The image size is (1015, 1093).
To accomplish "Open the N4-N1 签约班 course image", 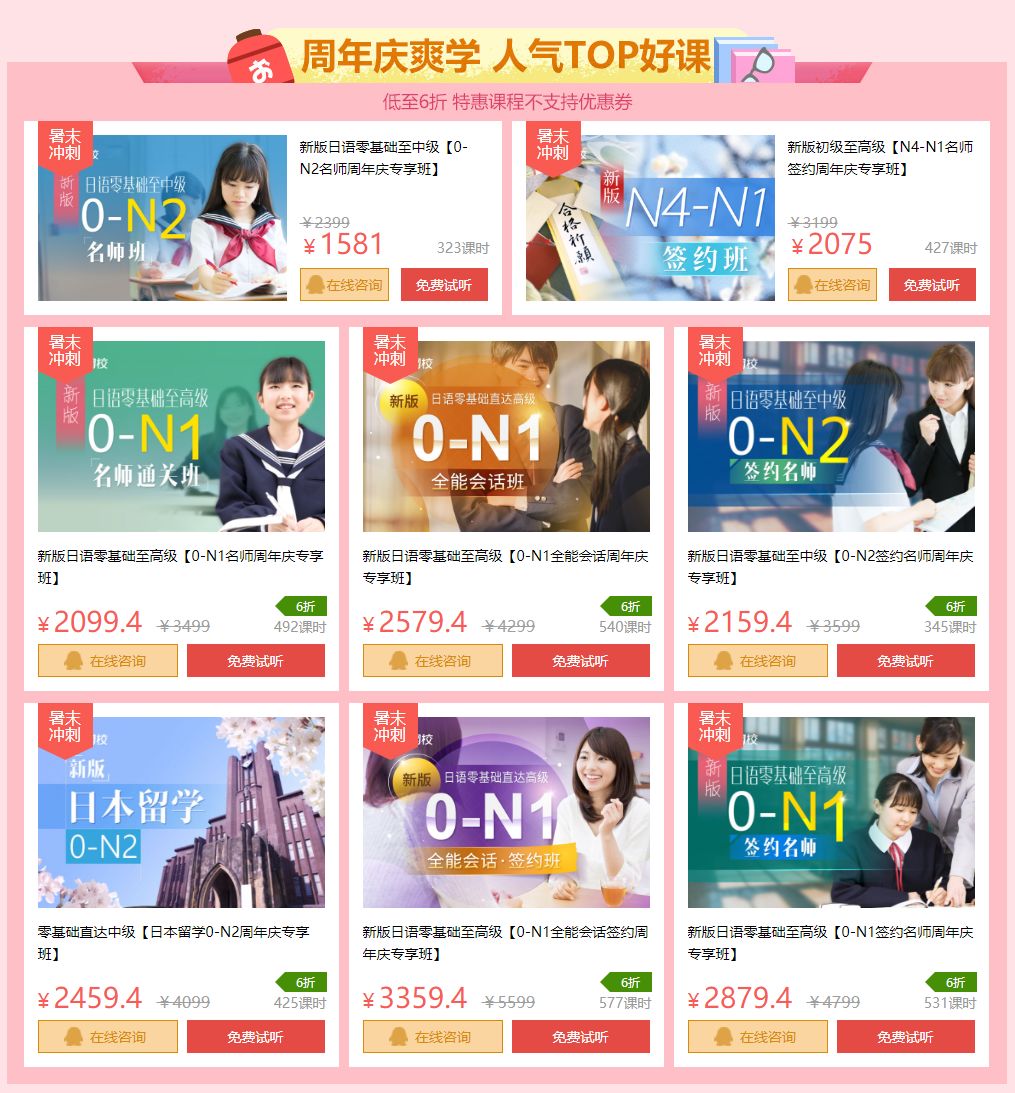I will click(x=650, y=218).
